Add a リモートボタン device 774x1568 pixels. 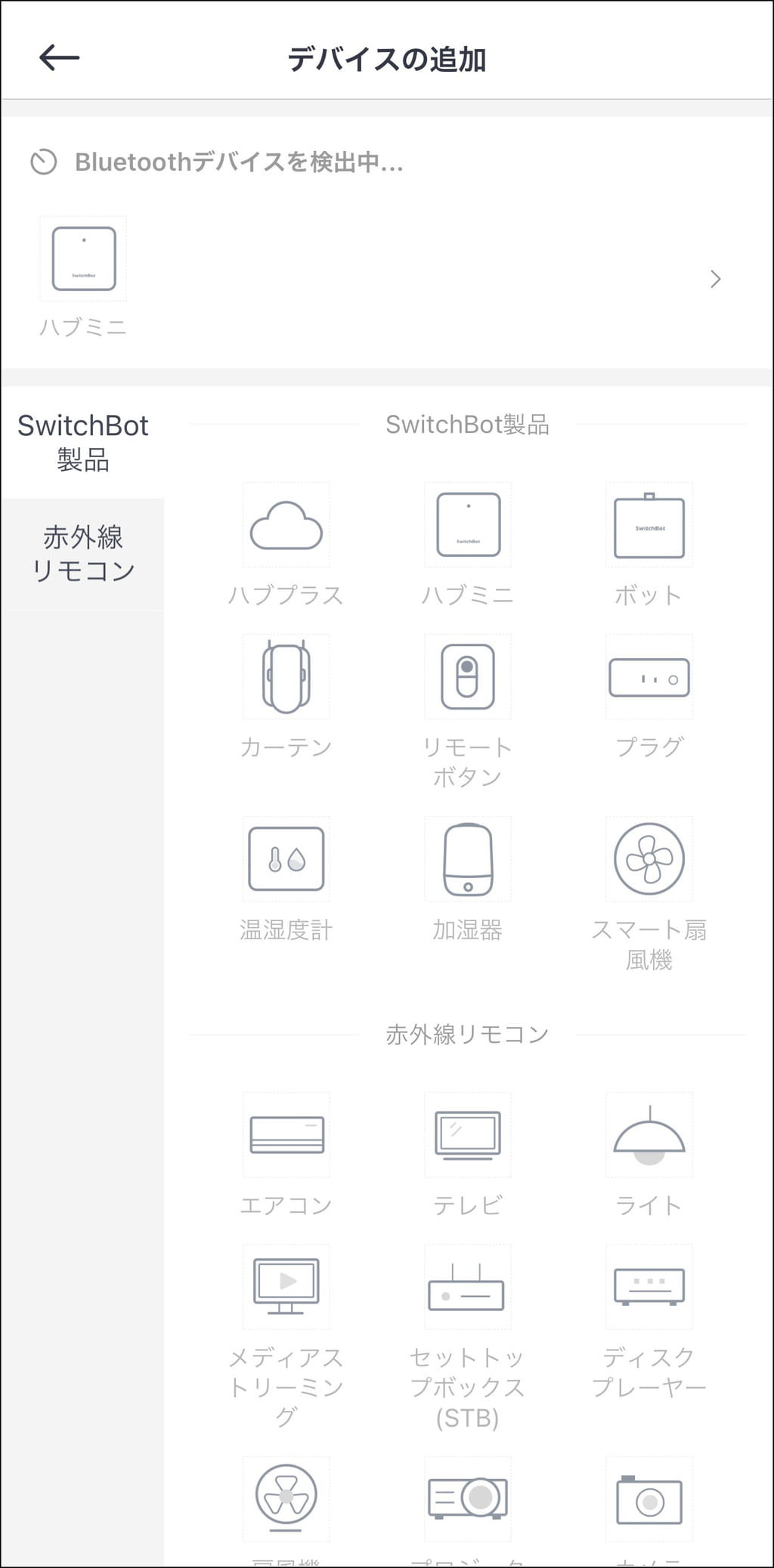pyautogui.click(x=468, y=678)
